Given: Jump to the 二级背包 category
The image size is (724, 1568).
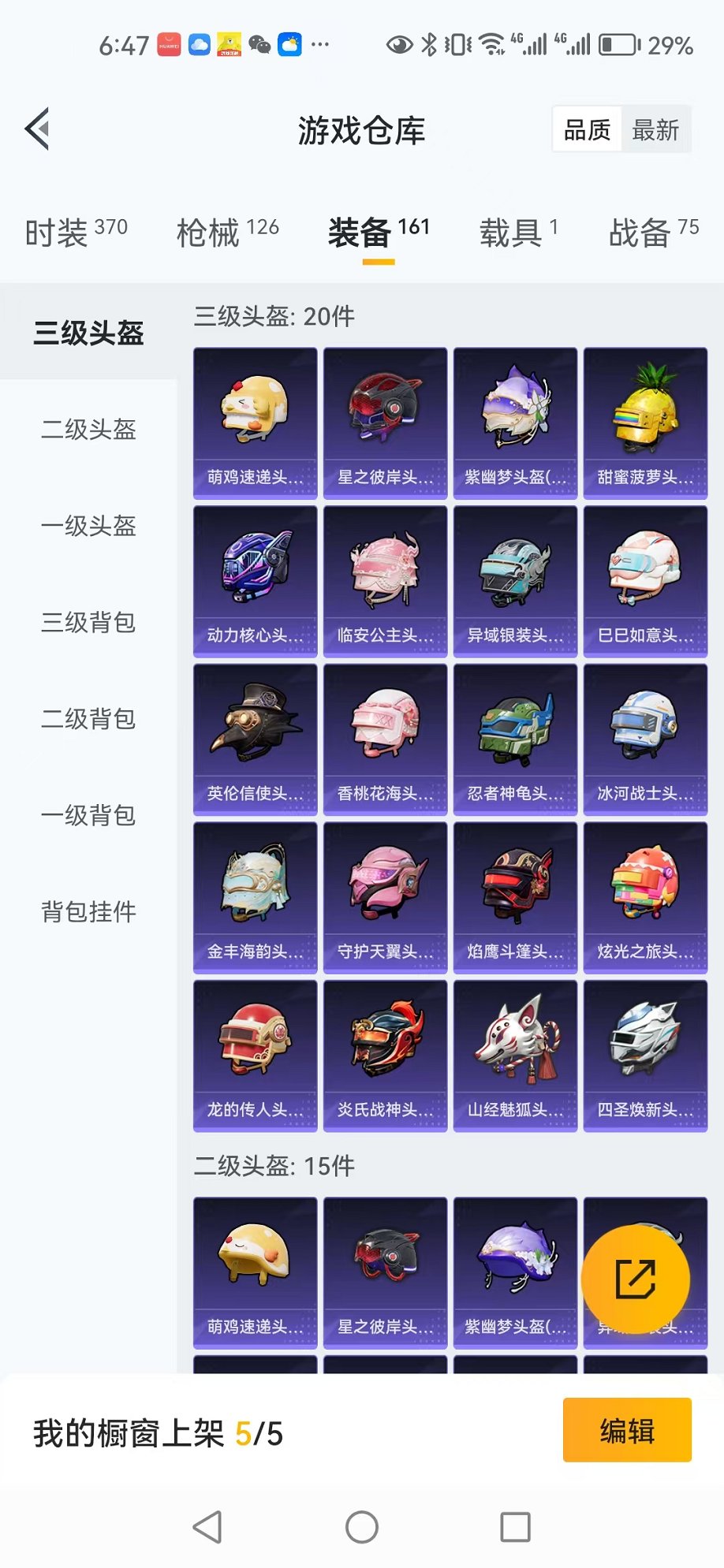Looking at the screenshot, I should click(x=88, y=719).
